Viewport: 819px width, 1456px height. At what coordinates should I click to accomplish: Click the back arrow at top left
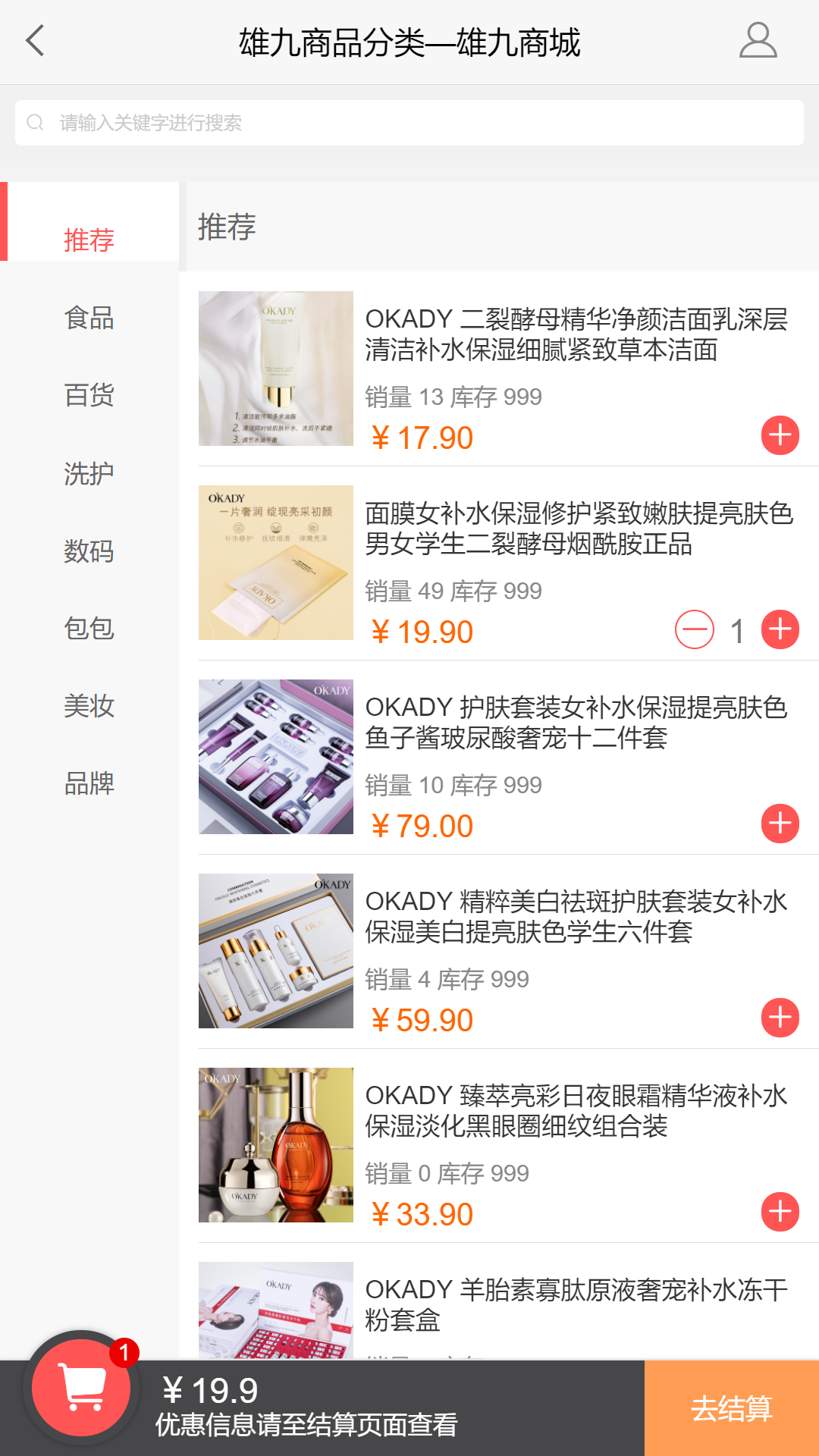click(x=34, y=42)
